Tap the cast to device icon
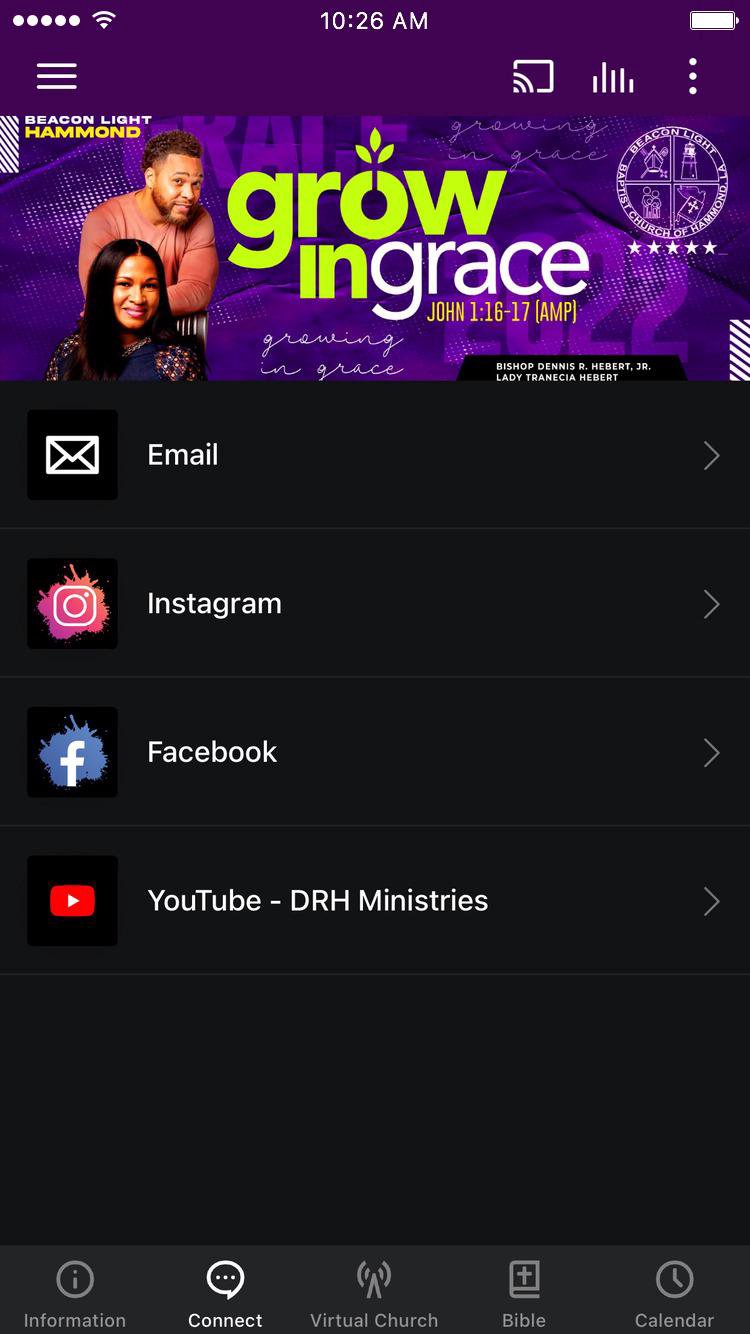The image size is (750, 1334). pos(533,76)
